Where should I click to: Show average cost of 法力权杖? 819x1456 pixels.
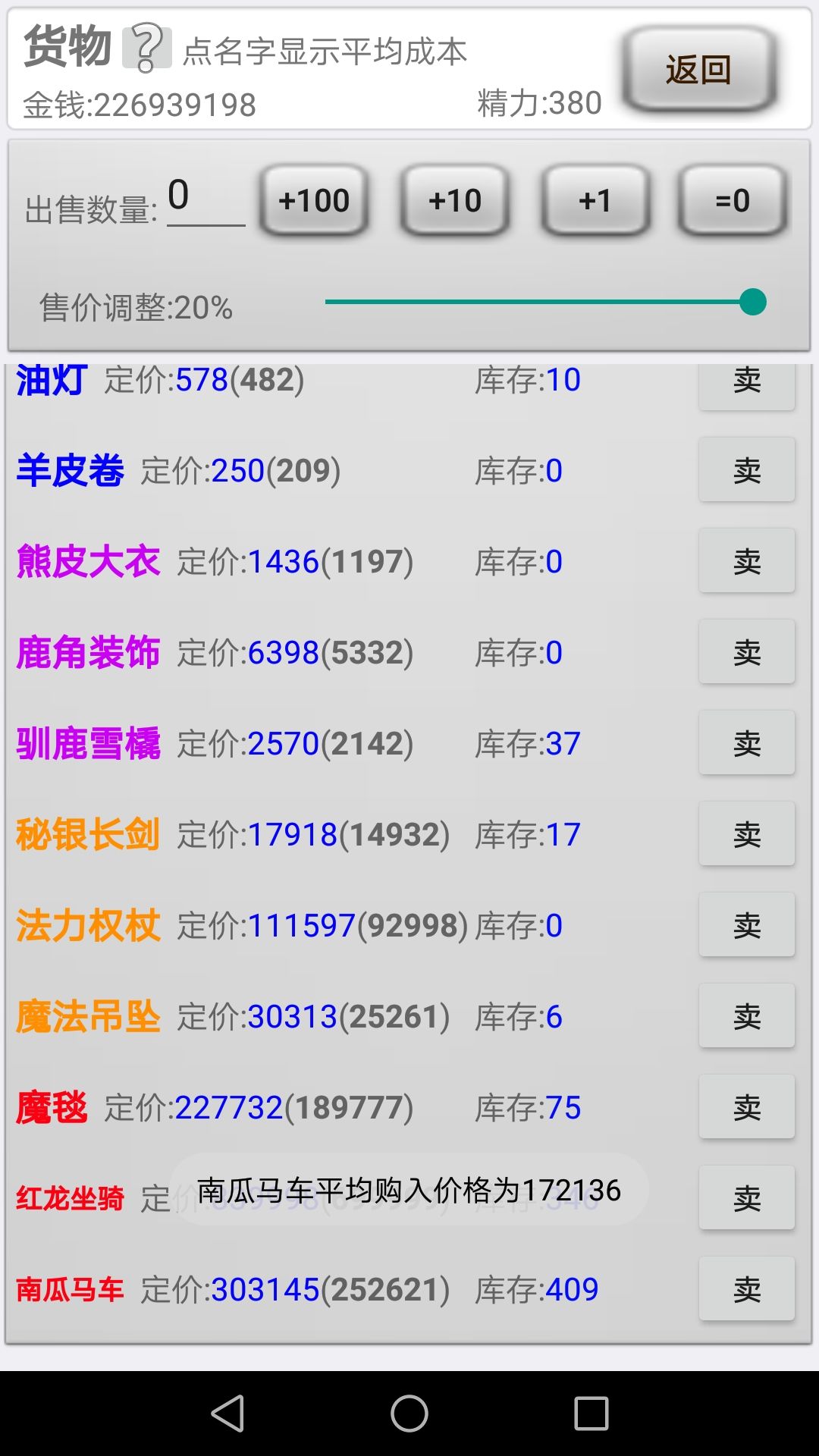pos(88,925)
